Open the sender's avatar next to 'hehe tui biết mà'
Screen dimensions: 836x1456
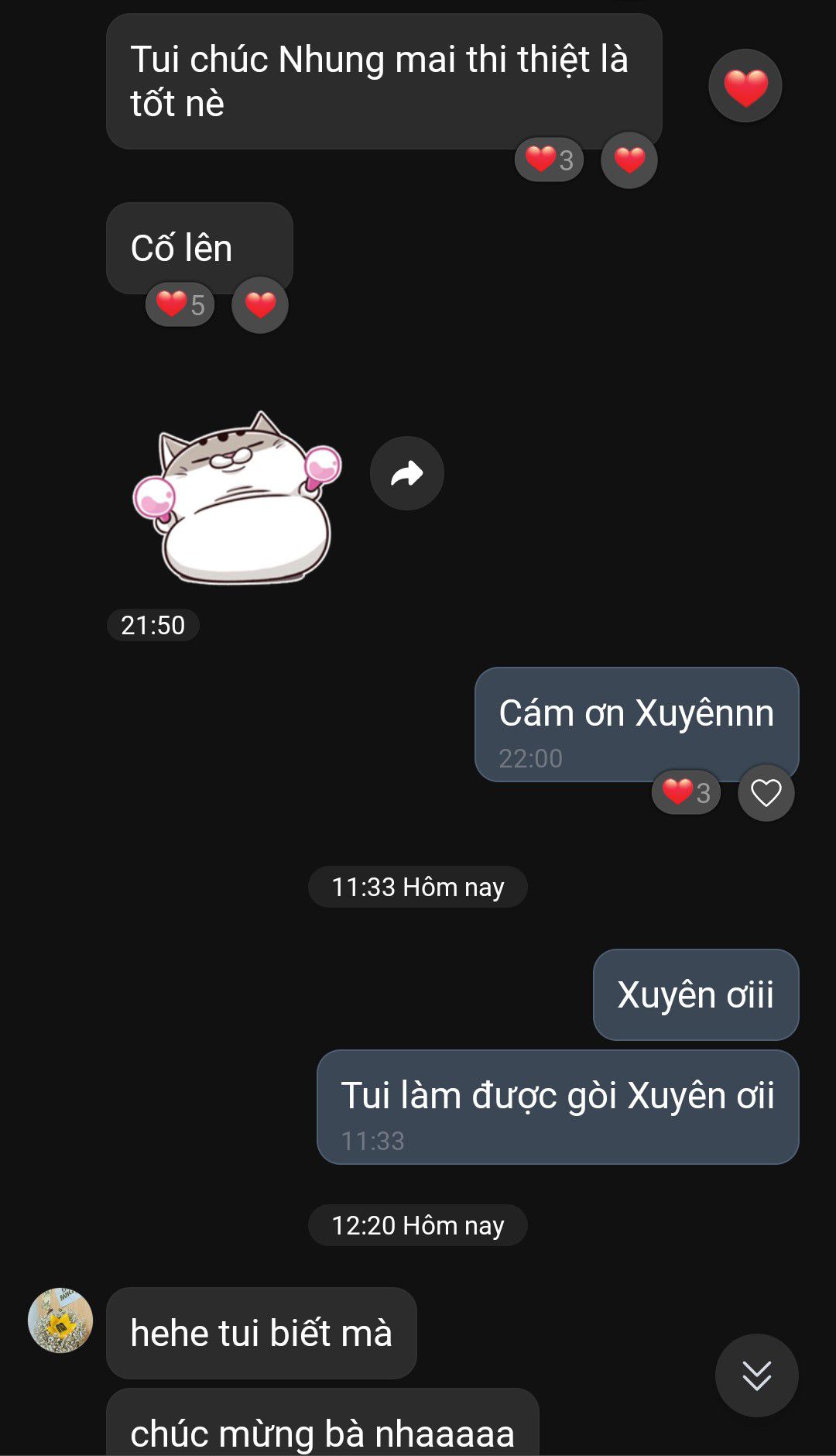(x=60, y=1320)
